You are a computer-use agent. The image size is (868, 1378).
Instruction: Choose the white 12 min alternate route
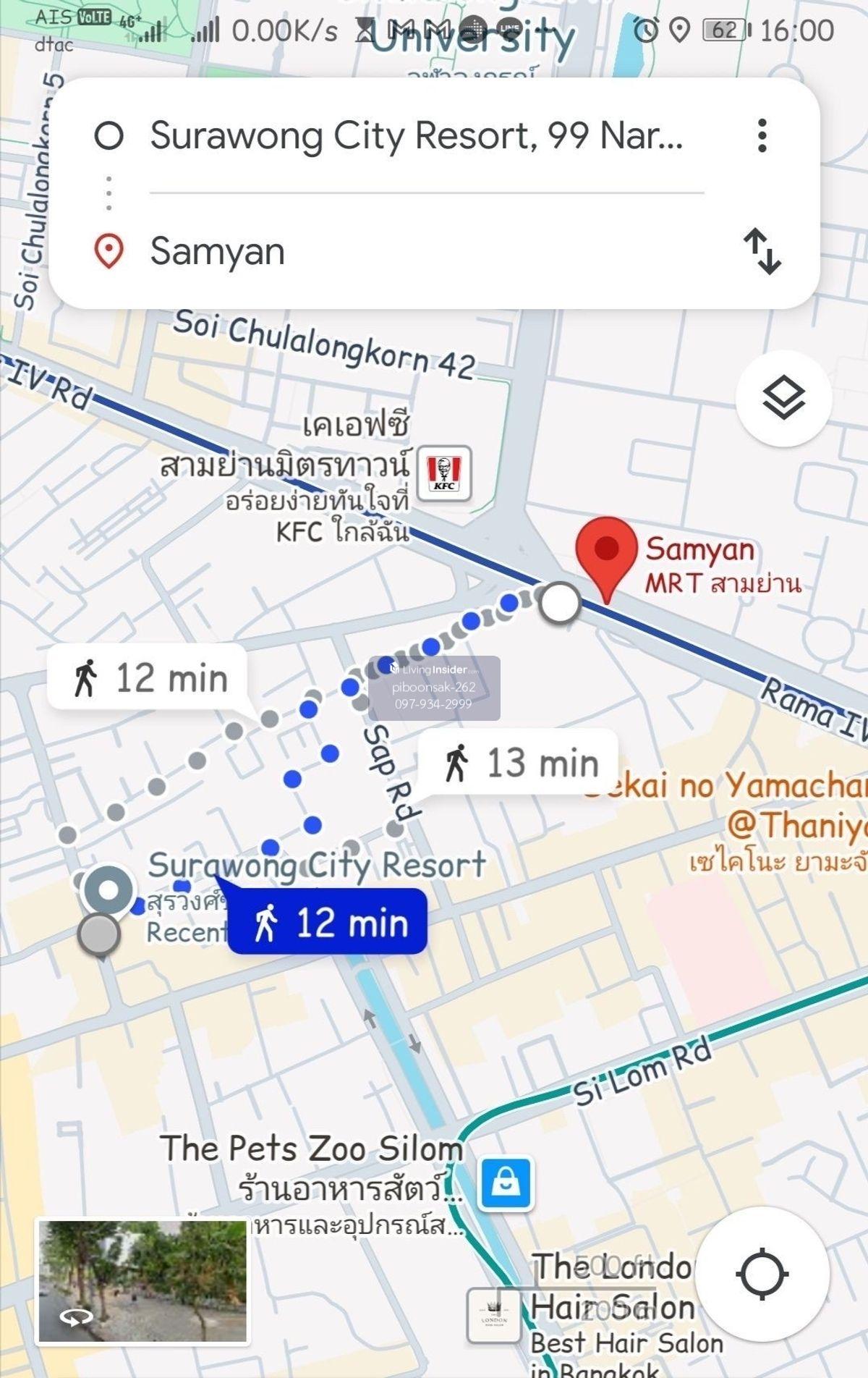tap(148, 679)
